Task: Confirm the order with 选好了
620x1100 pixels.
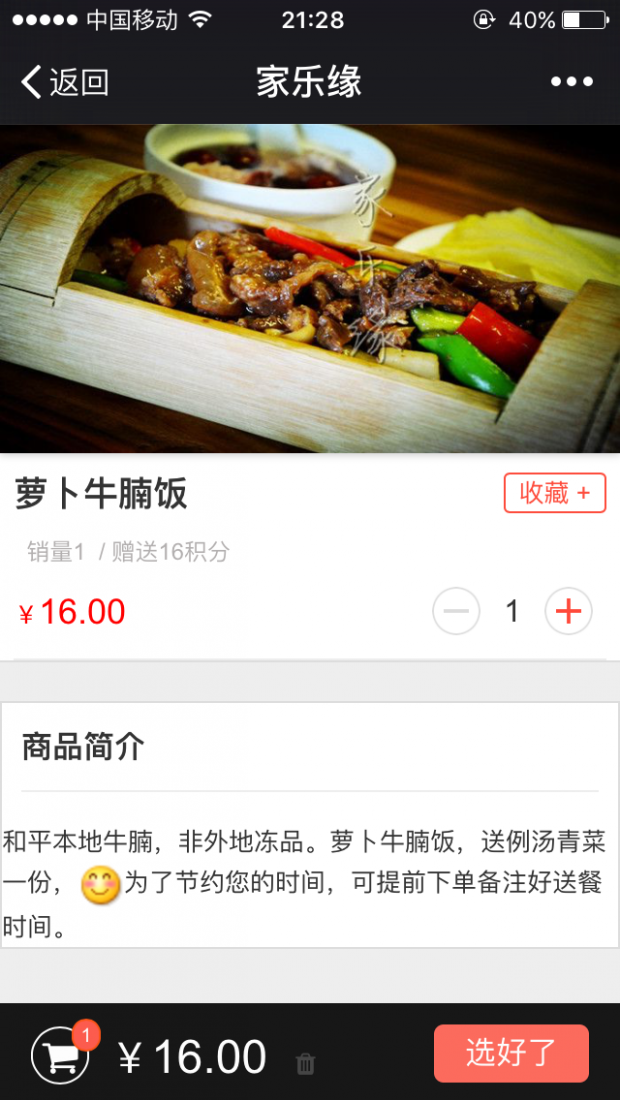Action: 511,1053
